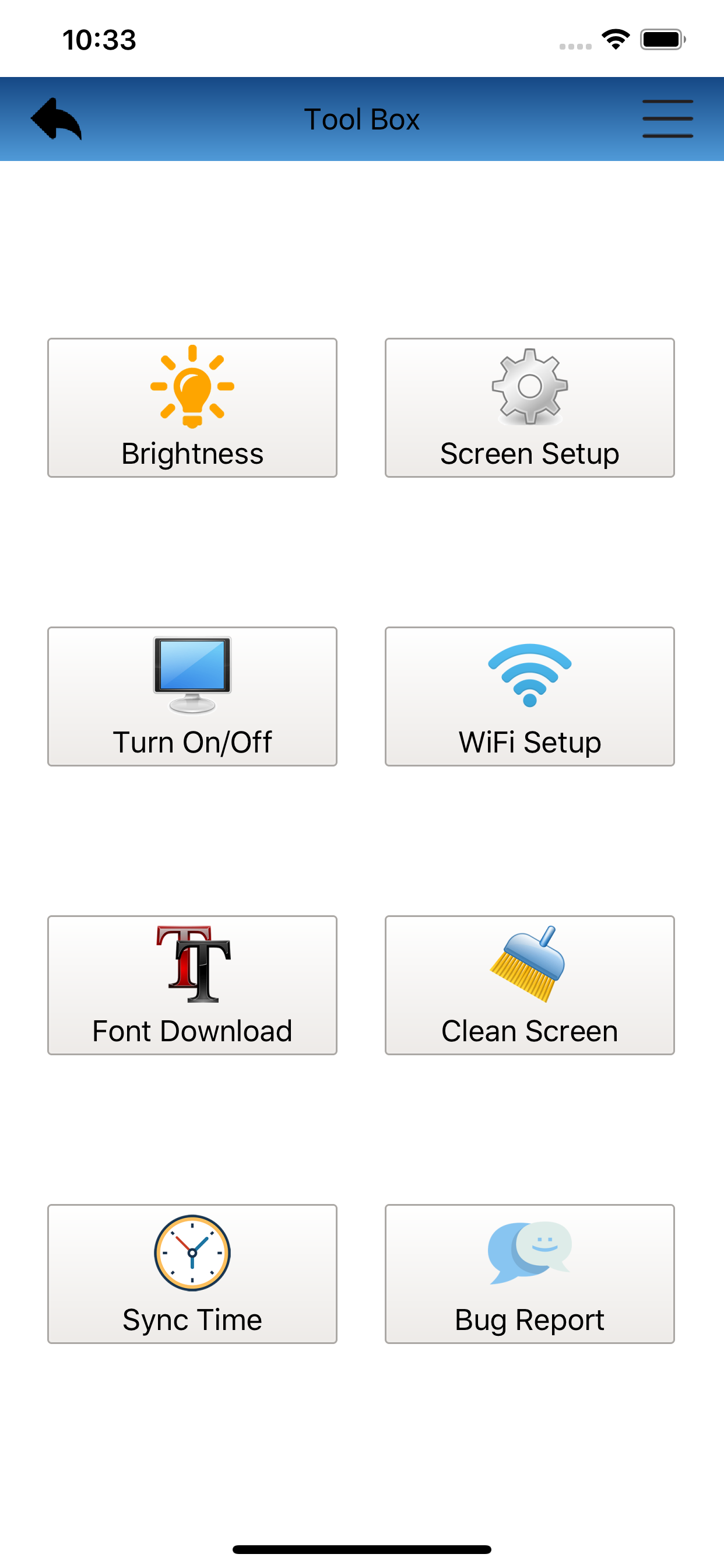This screenshot has height=1568, width=724.
Task: Open Screen Setup
Action: tap(529, 408)
